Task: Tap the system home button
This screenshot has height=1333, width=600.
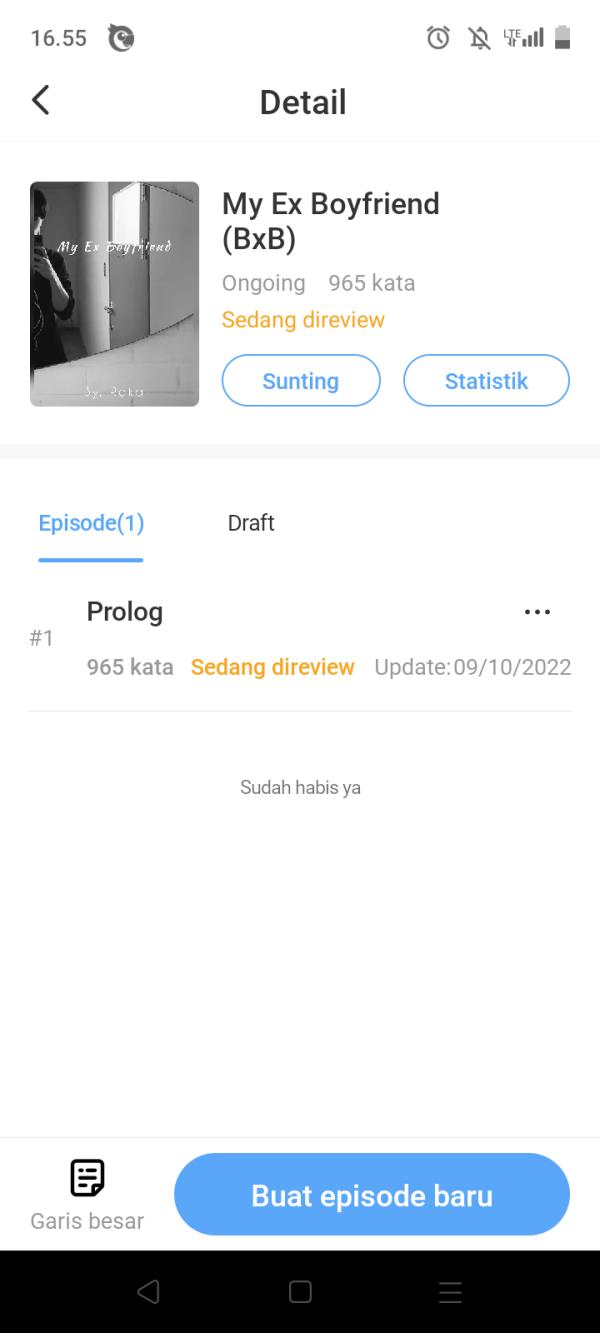Action: point(300,1291)
